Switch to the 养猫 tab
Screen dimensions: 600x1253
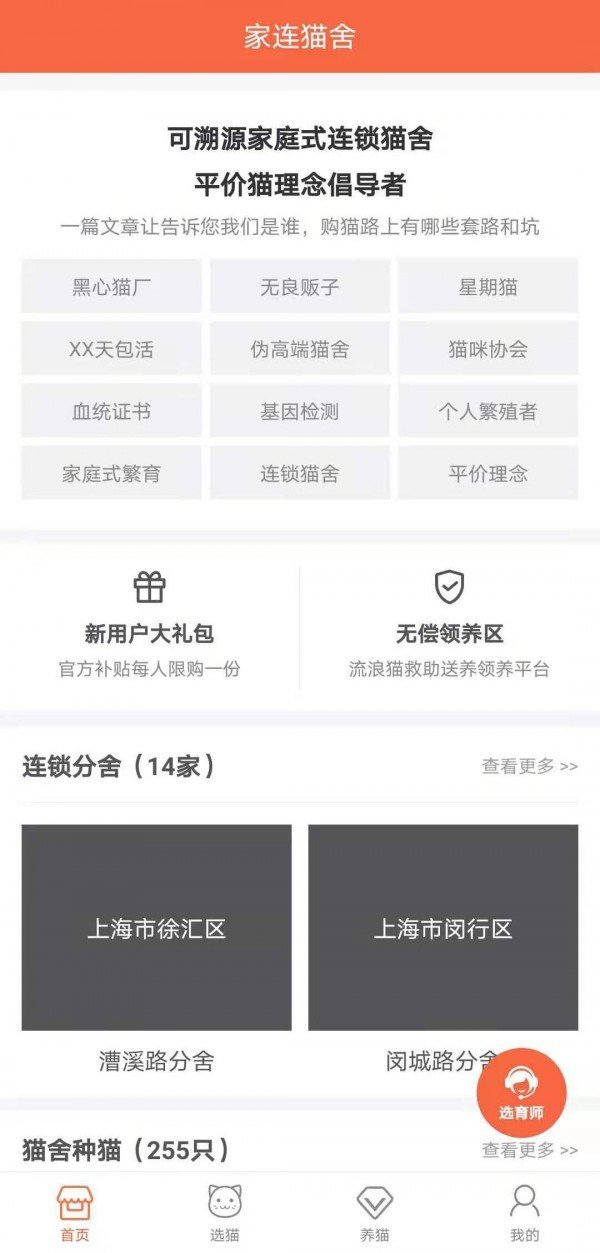tap(375, 1212)
